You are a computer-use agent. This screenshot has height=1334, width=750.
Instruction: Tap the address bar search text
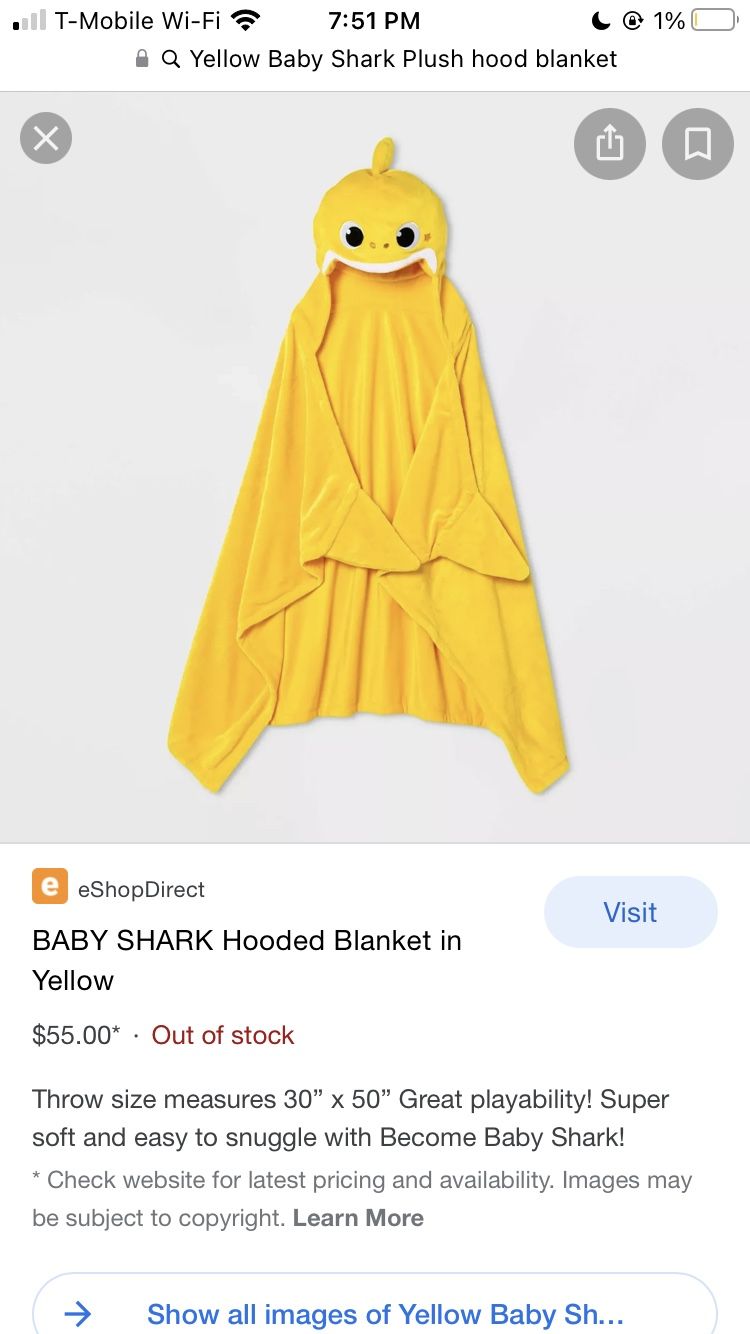coord(403,59)
